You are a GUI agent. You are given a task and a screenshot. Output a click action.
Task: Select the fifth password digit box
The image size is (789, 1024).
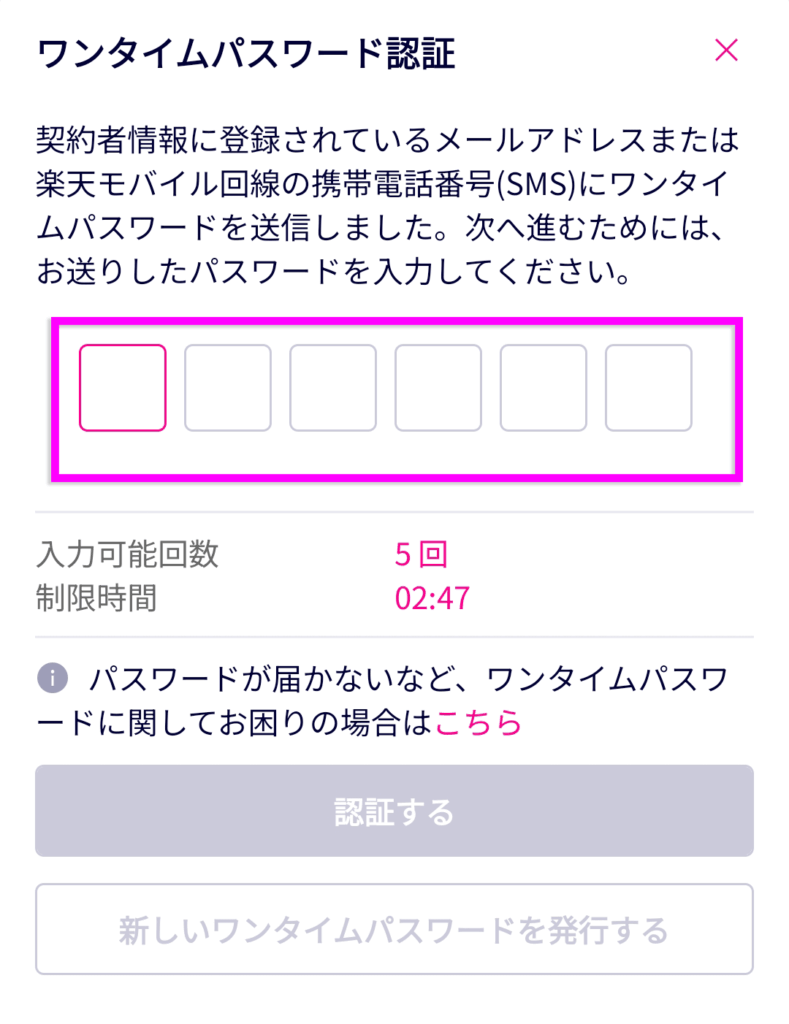pyautogui.click(x=543, y=388)
